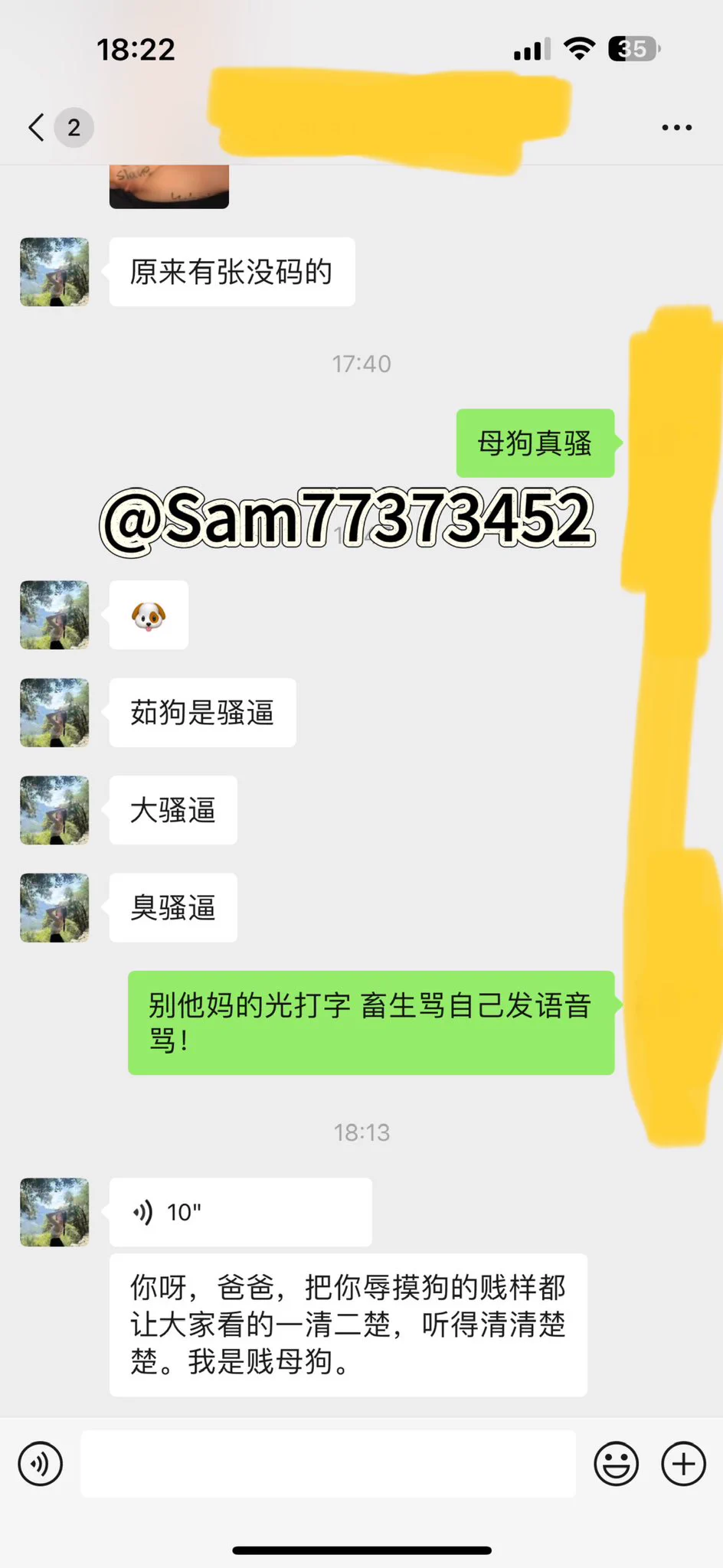Open the emoji sticker panel
Screen dimensions: 723x1568
(616, 1464)
